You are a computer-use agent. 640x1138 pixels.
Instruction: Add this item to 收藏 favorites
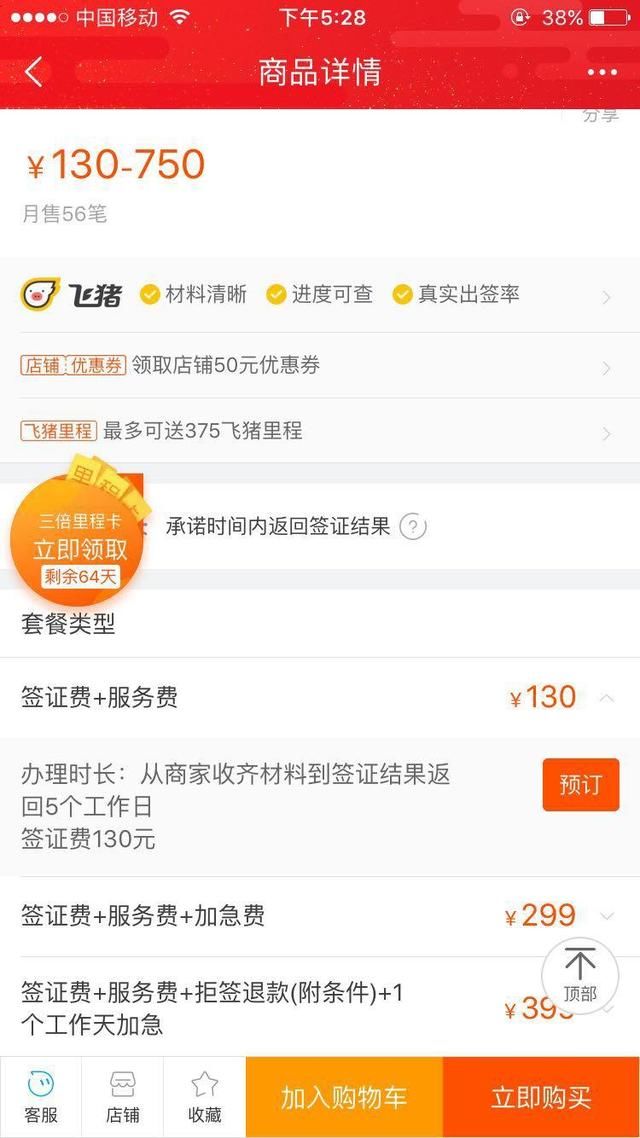tap(204, 1097)
